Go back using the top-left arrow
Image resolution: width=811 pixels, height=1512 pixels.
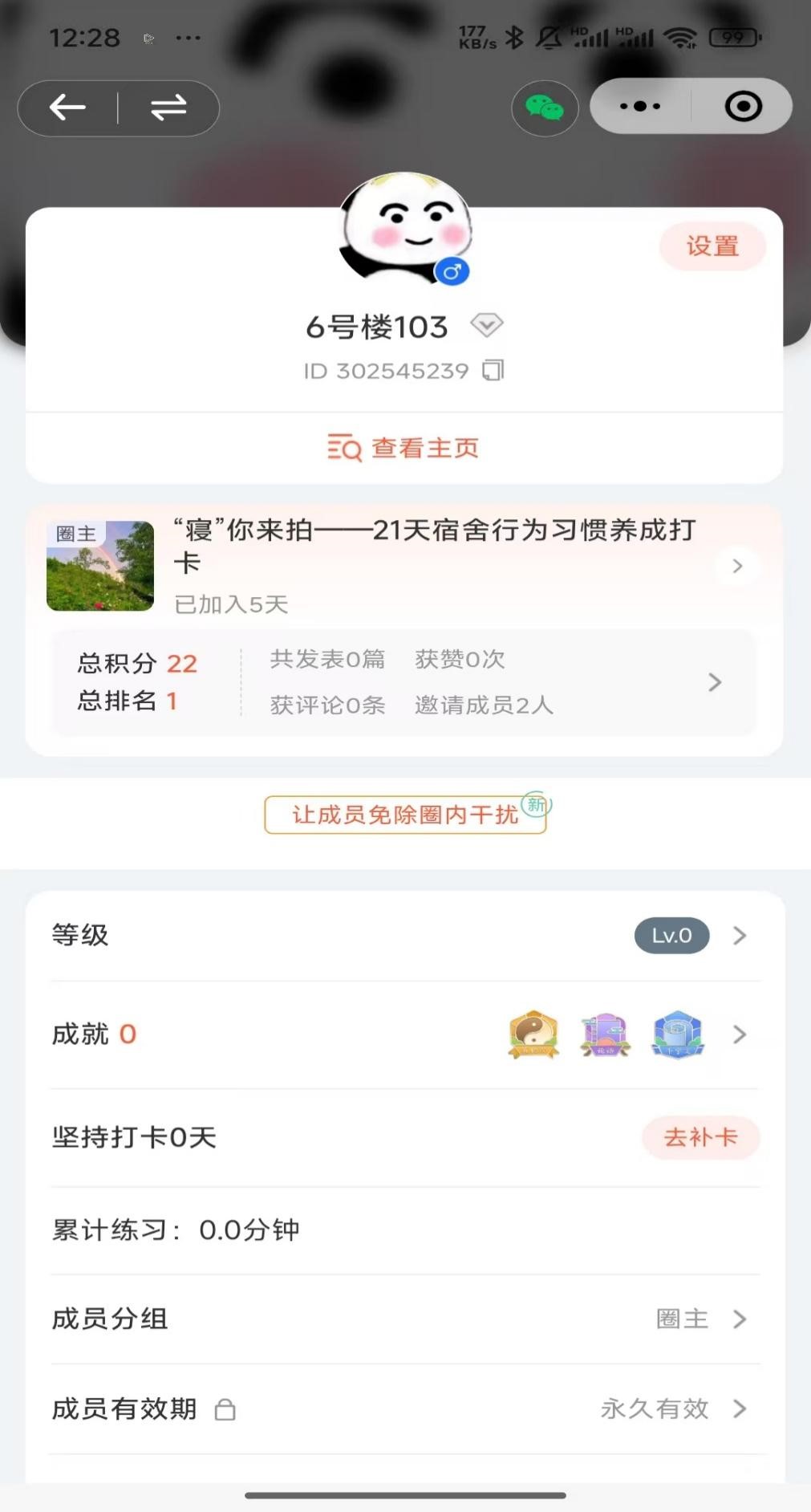point(68,108)
